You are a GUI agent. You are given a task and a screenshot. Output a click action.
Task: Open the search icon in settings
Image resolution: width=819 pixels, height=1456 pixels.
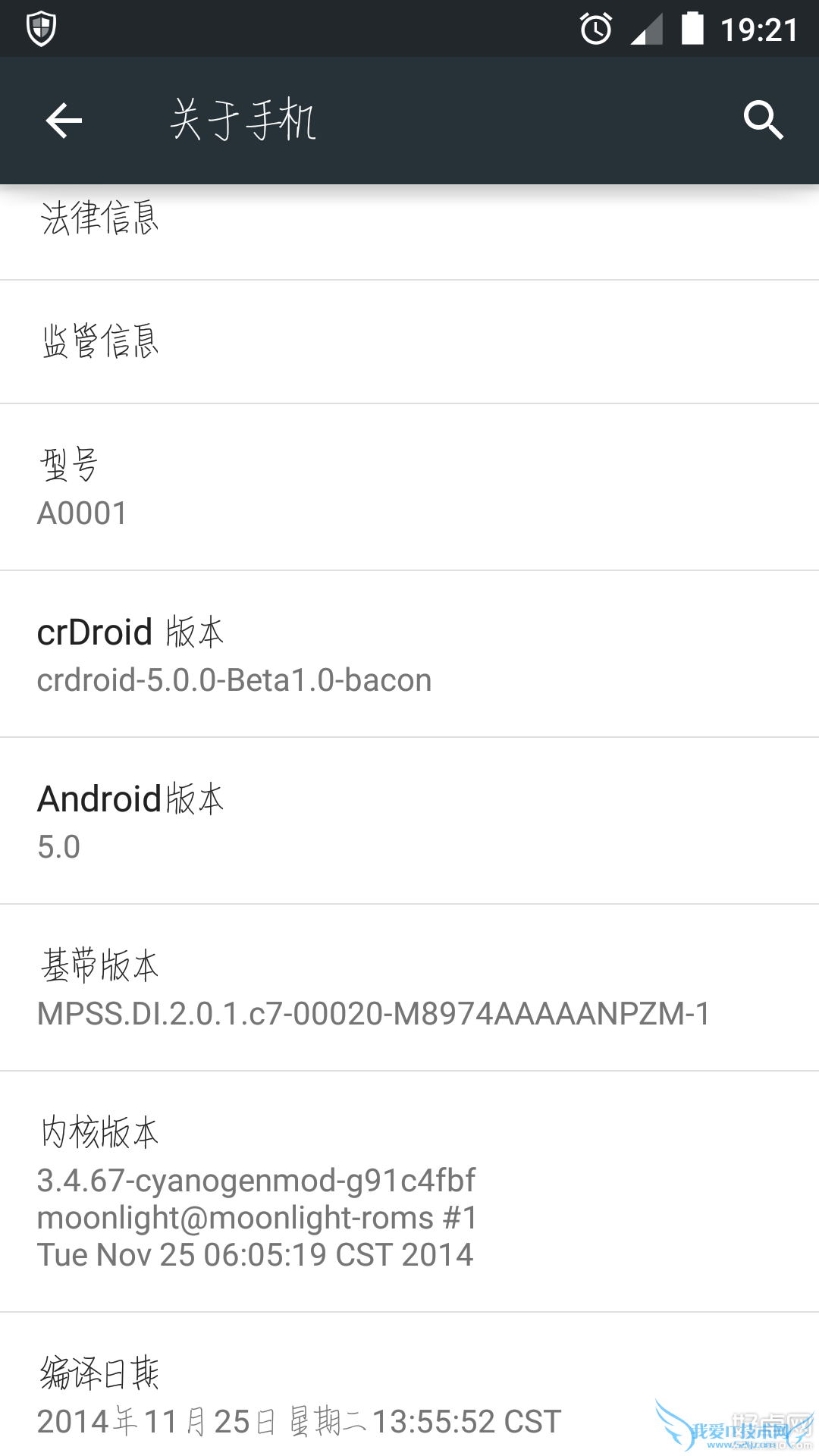[764, 120]
